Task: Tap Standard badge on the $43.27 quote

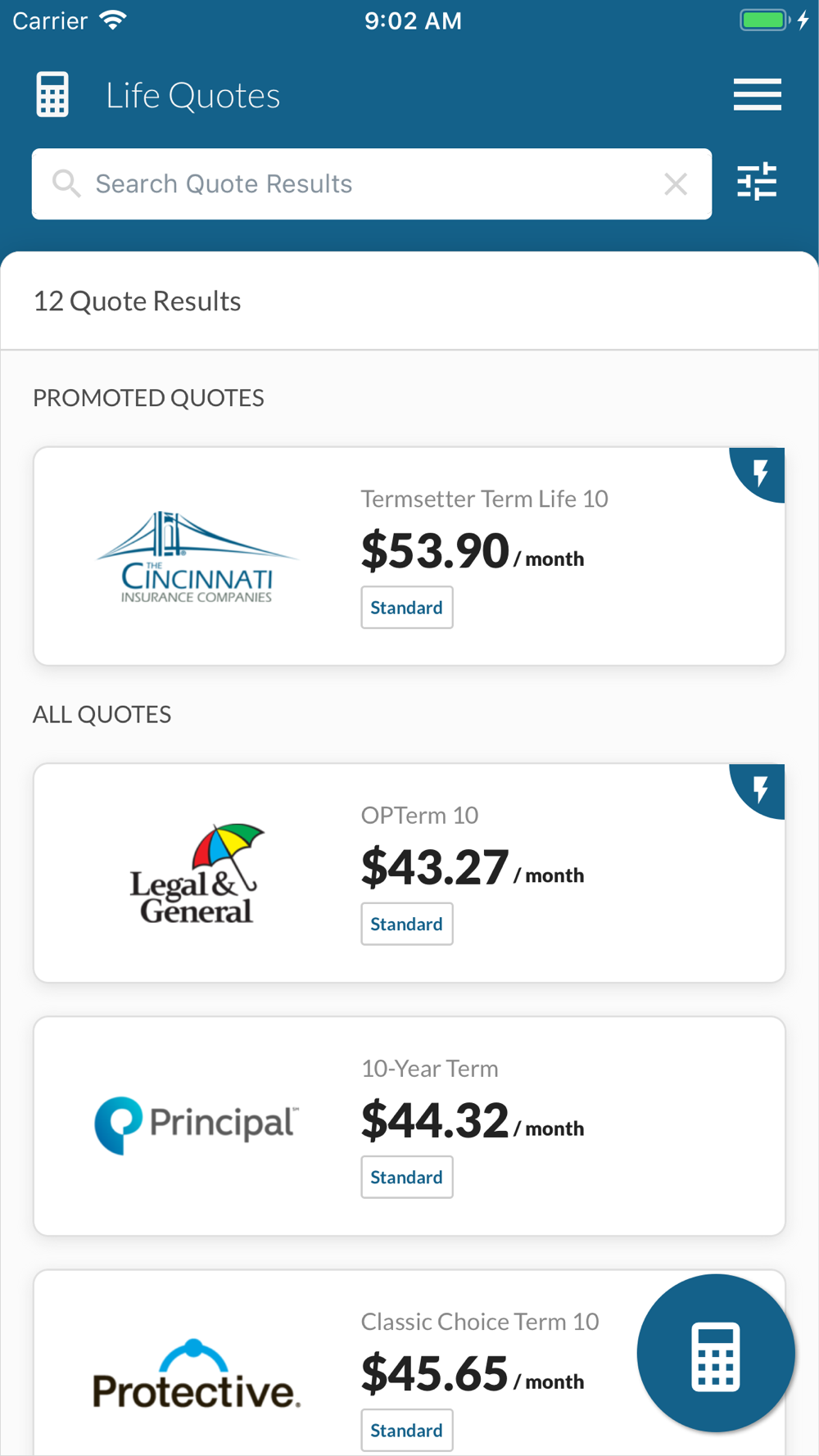Action: click(407, 924)
